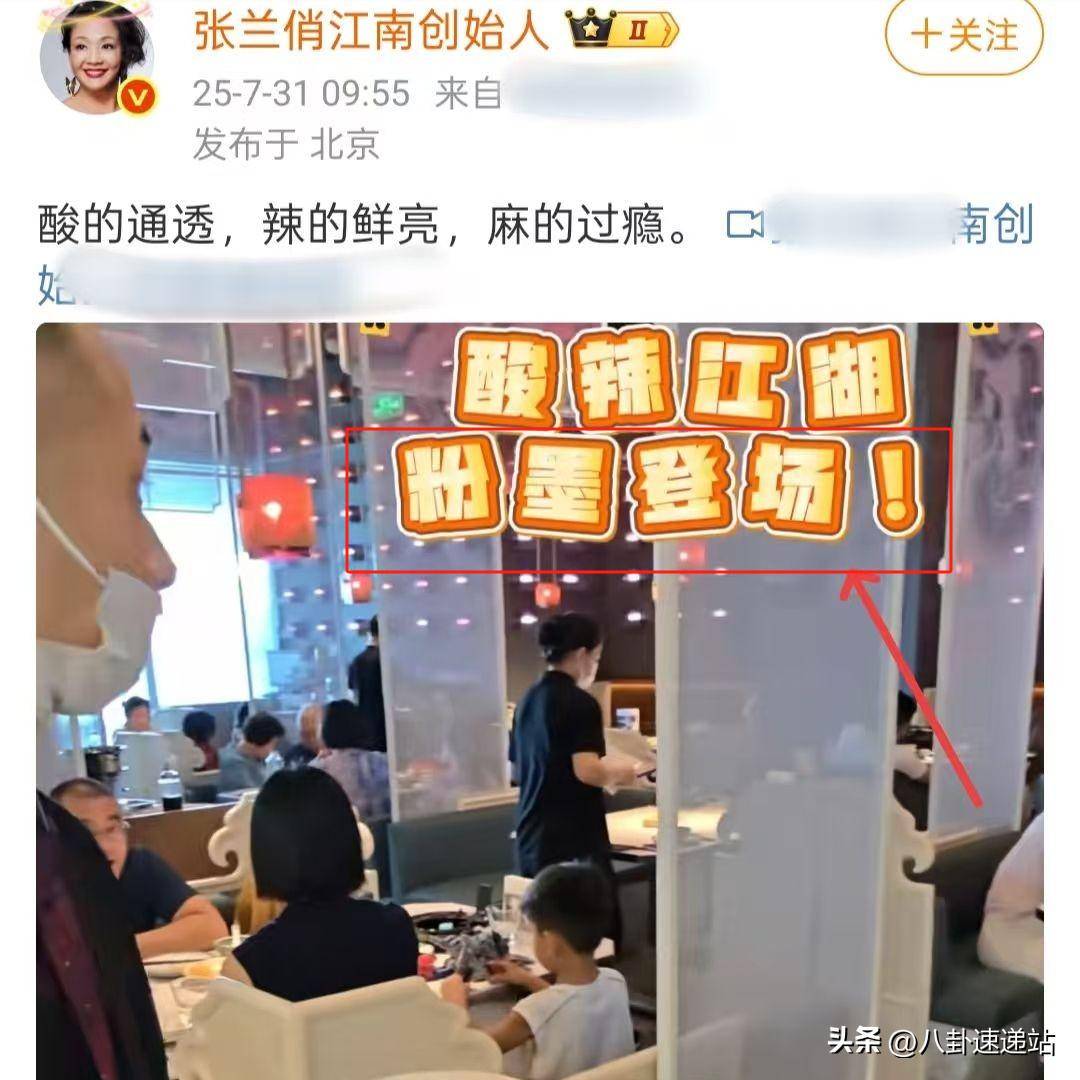Open the video link in the post text

pos(878,226)
